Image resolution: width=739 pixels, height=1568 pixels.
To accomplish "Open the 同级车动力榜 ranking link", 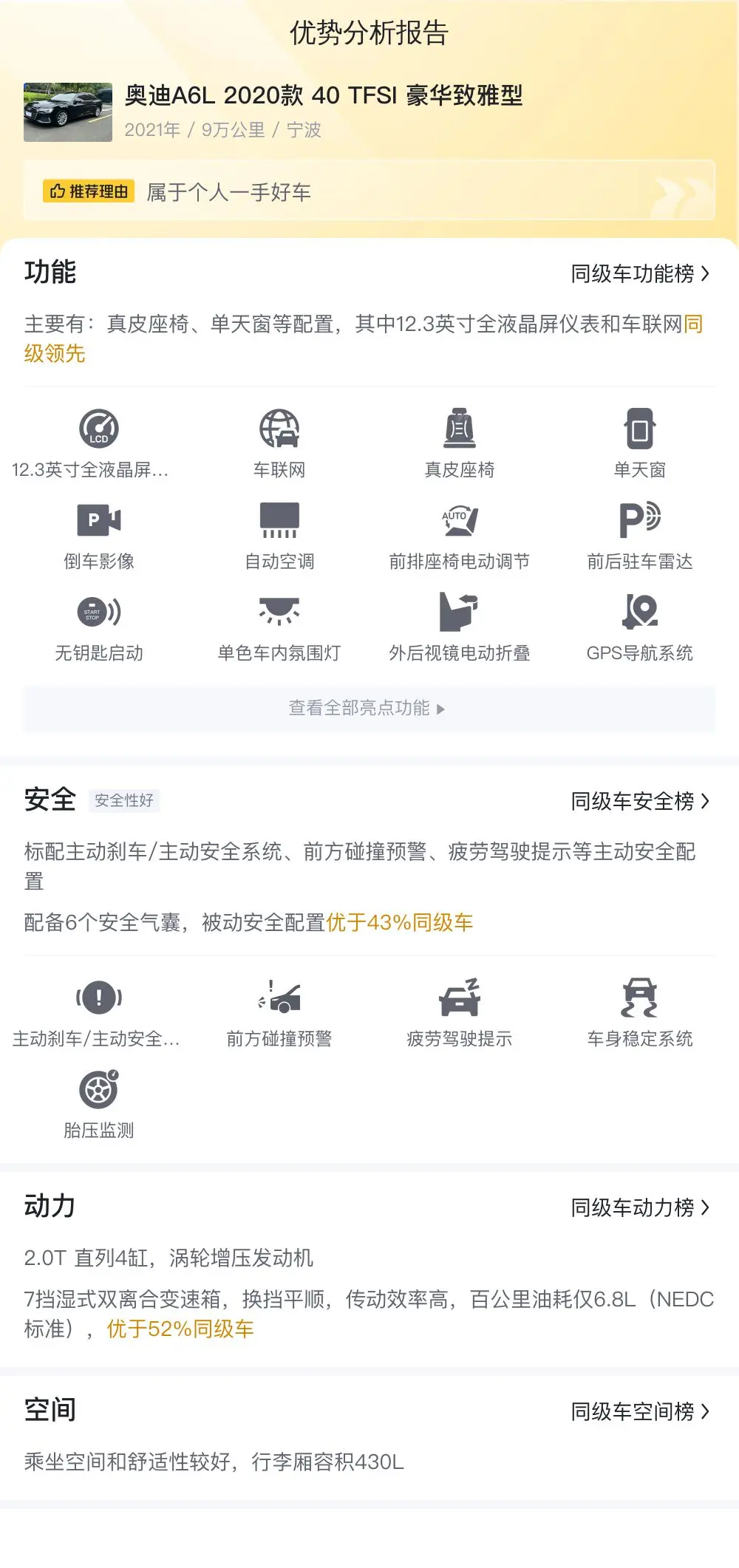I will tap(640, 1208).
